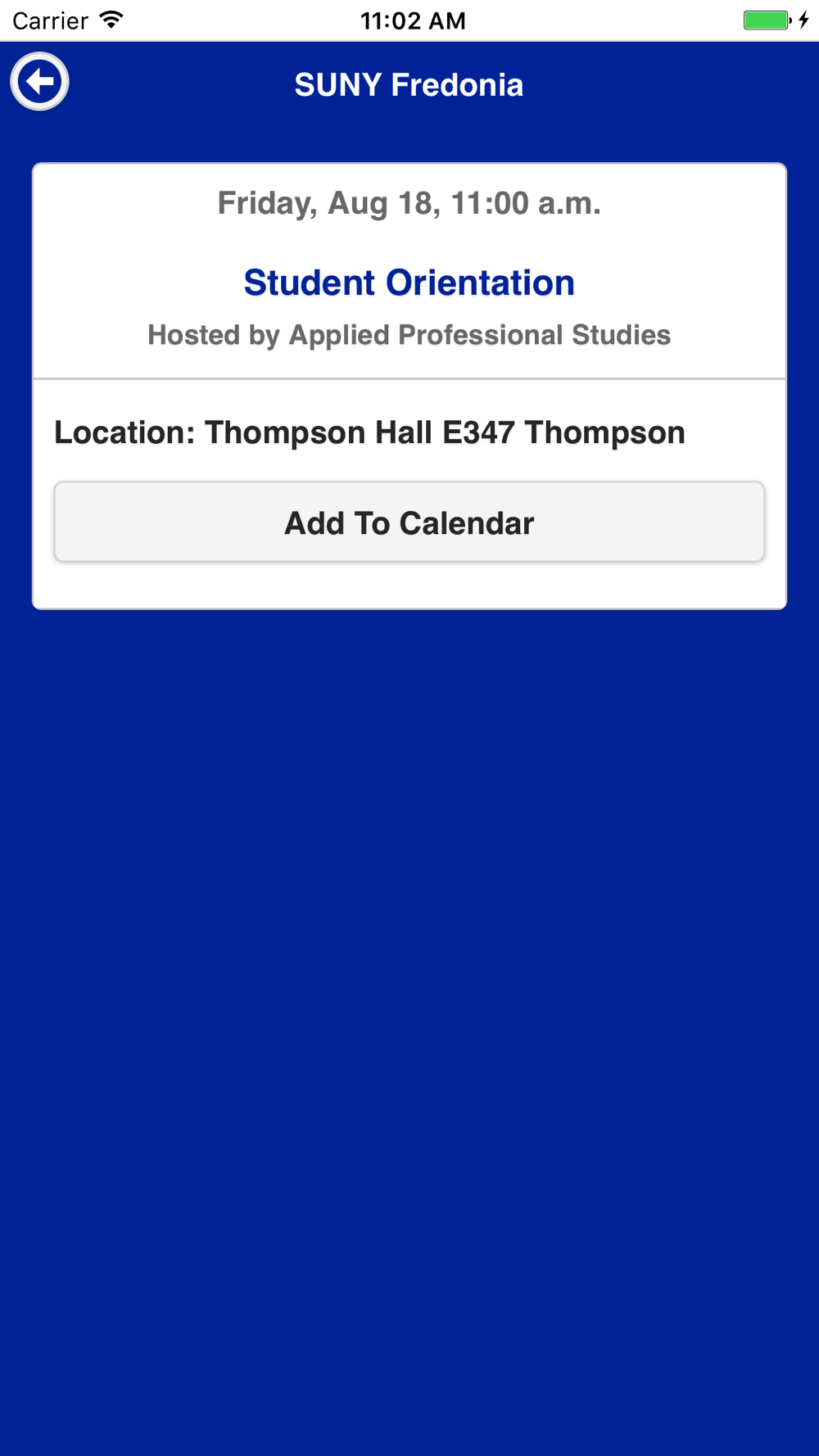819x1456 pixels.
Task: Add Student Orientation to calendar
Action: click(409, 522)
